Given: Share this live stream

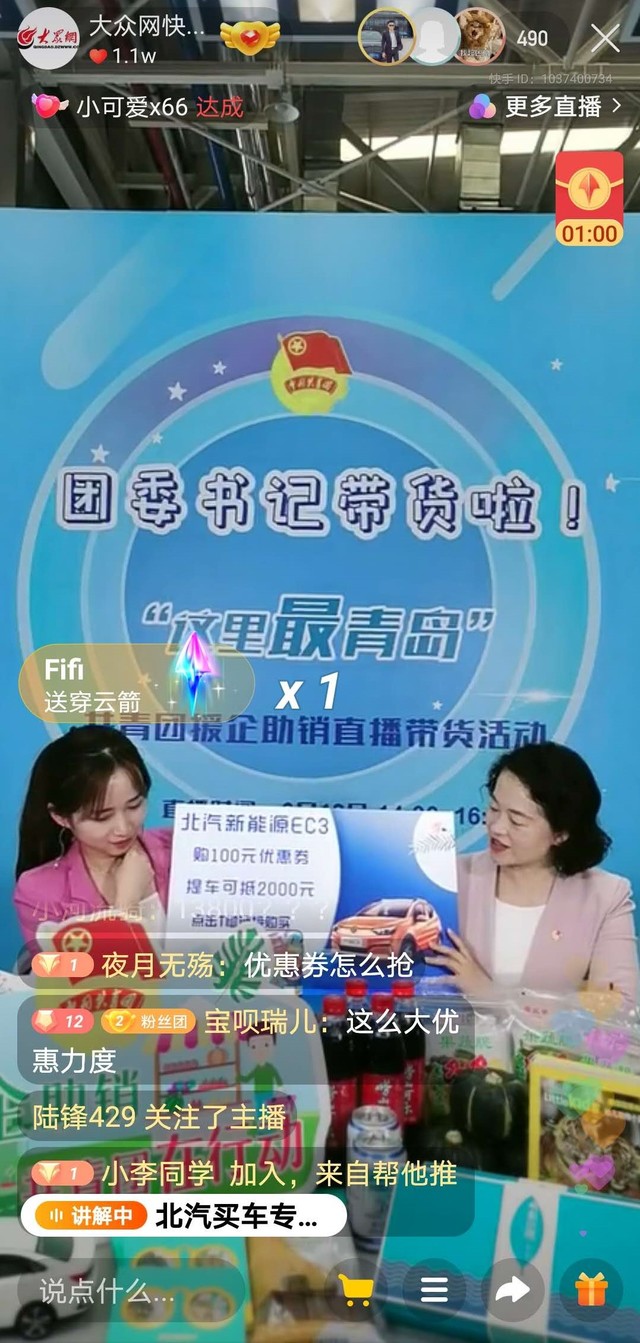Looking at the screenshot, I should [512, 1290].
